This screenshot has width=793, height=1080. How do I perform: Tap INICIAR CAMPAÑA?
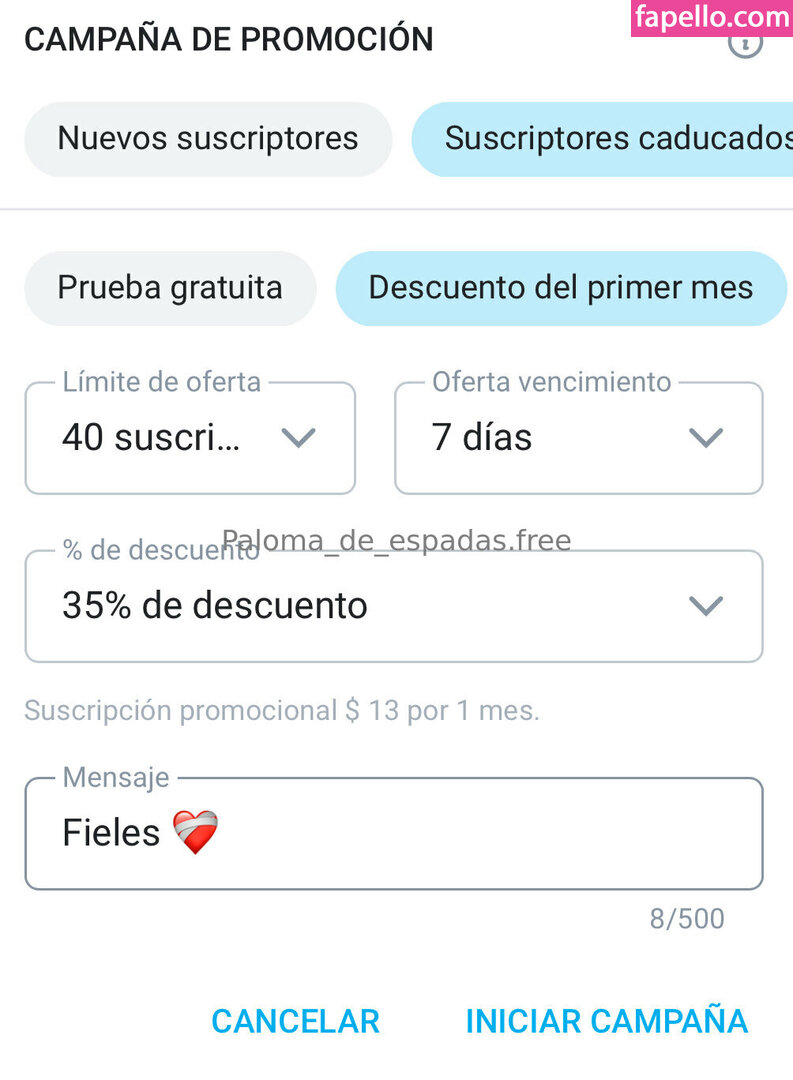[x=607, y=1021]
